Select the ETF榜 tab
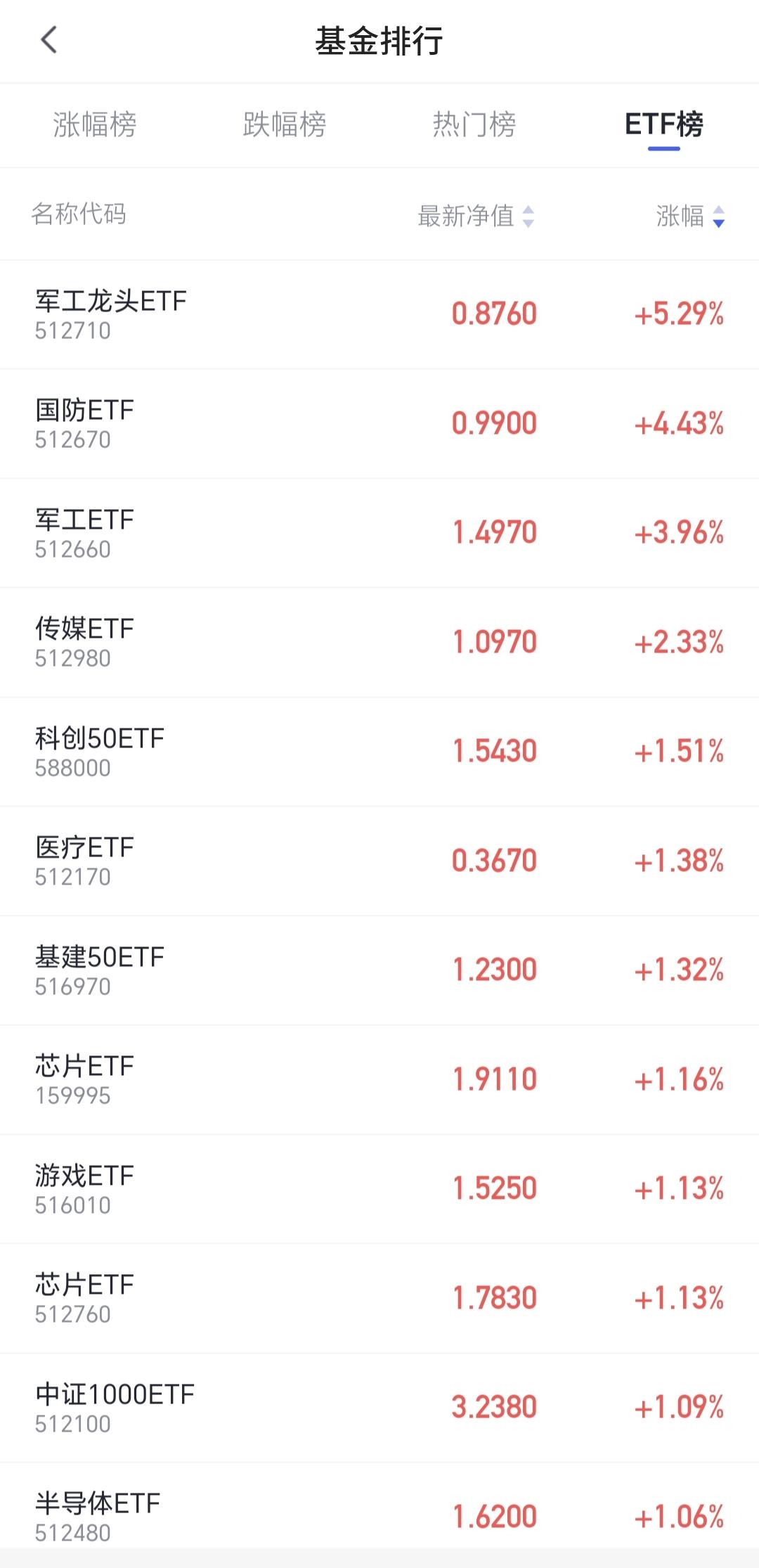 (663, 124)
